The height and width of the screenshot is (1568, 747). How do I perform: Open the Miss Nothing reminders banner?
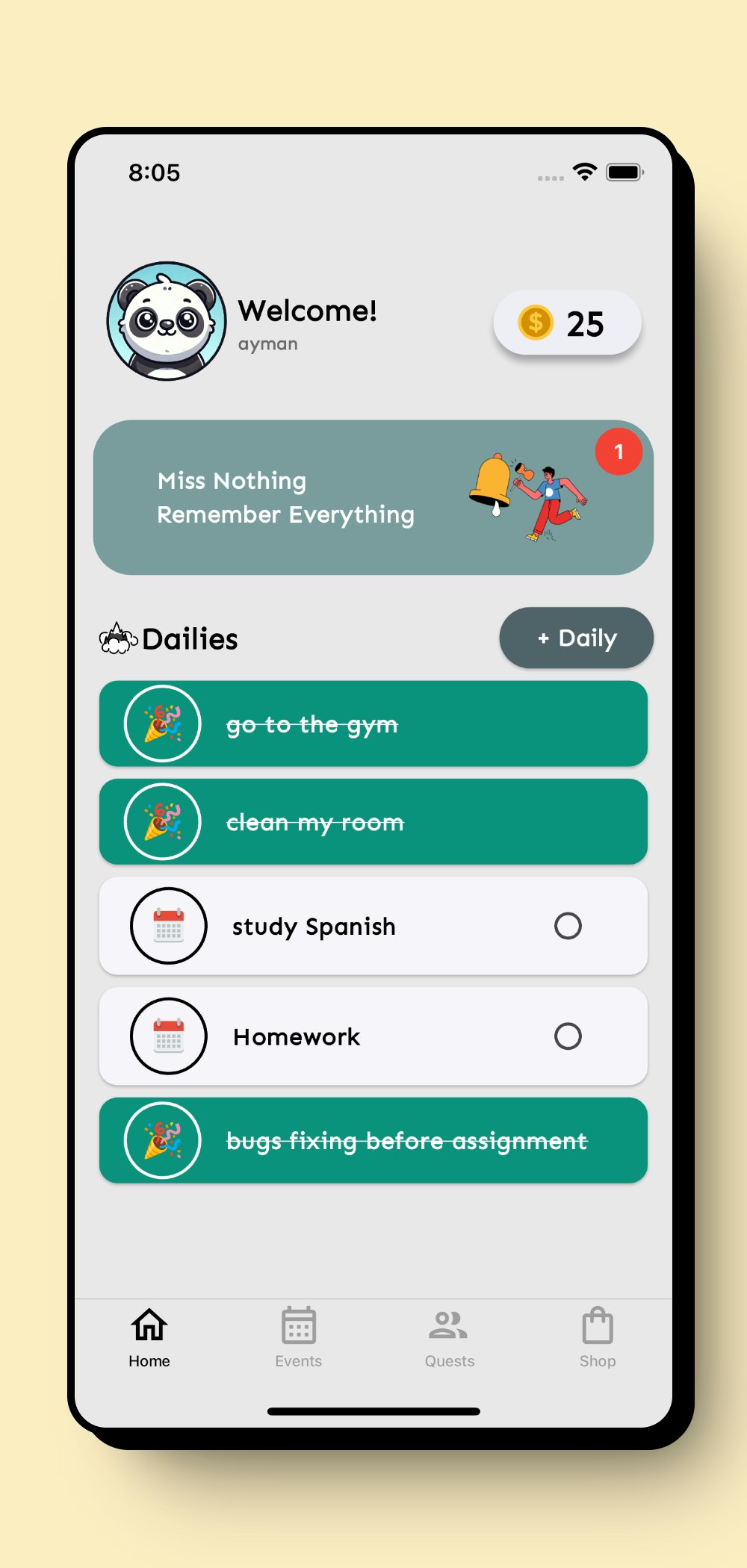click(x=373, y=497)
